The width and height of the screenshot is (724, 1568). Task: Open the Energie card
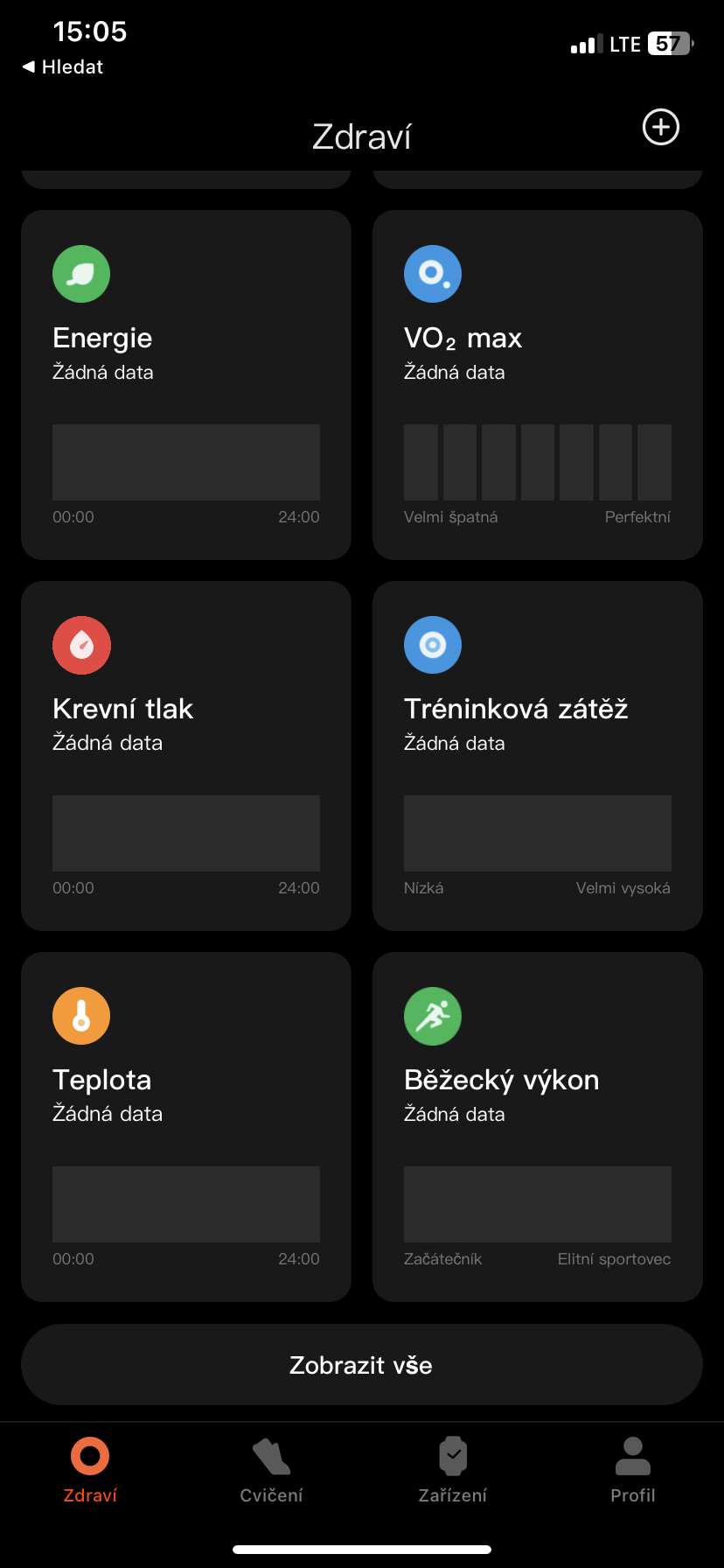tap(186, 384)
